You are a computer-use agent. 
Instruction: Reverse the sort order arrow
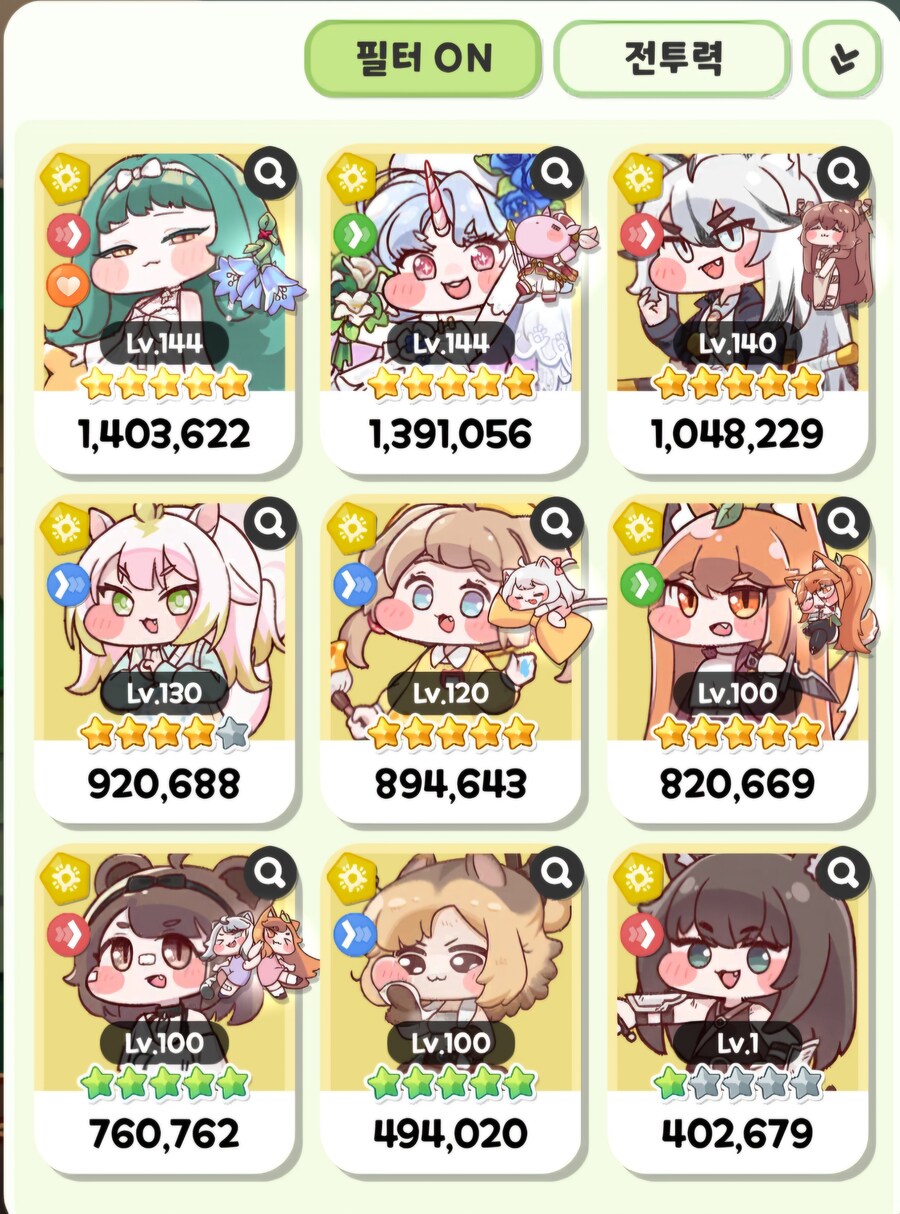842,59
